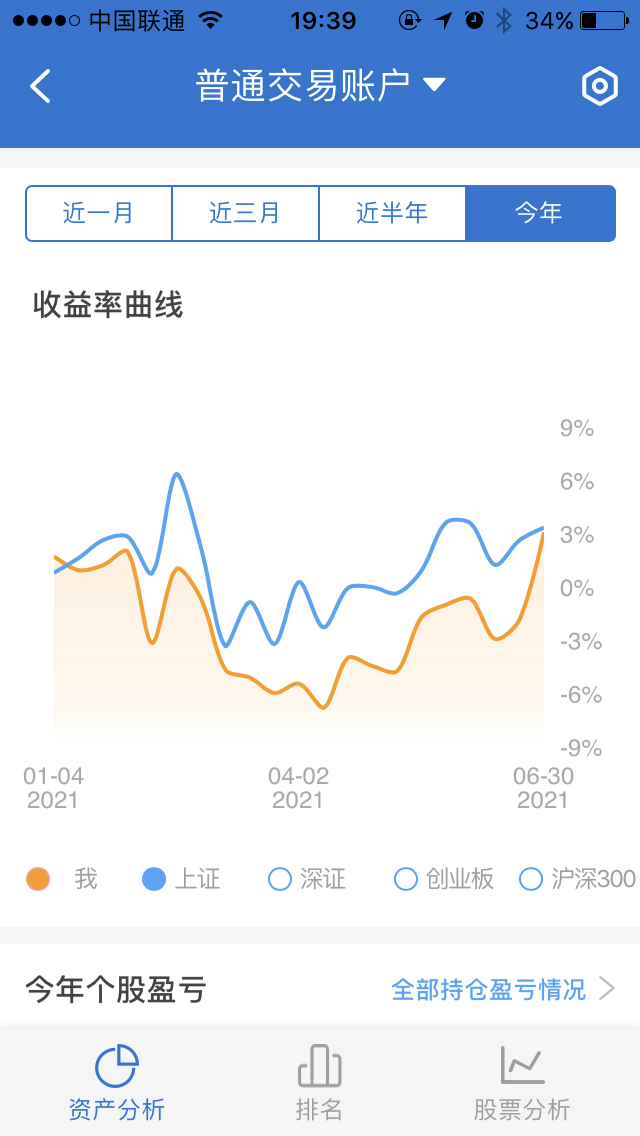The image size is (640, 1136).
Task: Switch to the 近三月 range
Action: tap(245, 213)
